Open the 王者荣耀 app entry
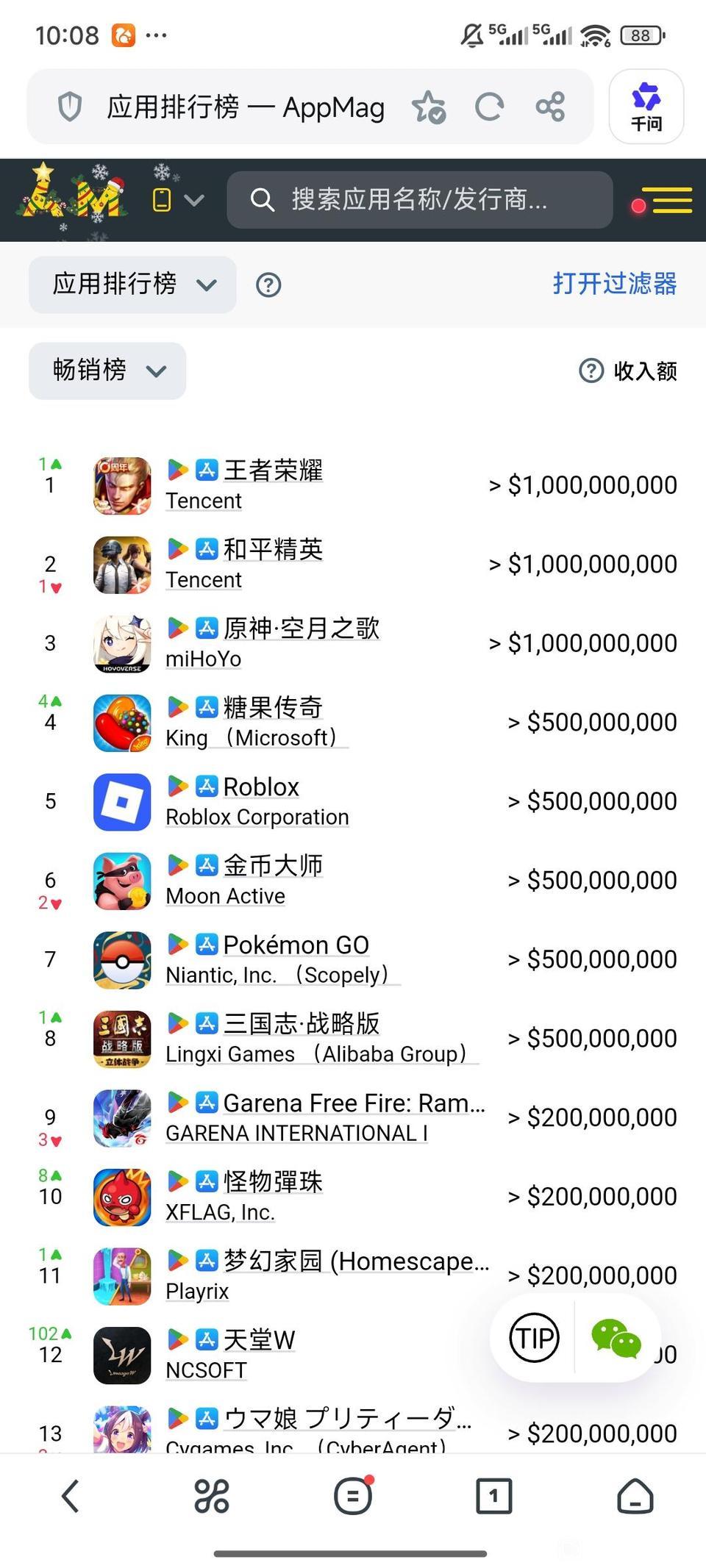The height and width of the screenshot is (1568, 706). pos(272,470)
